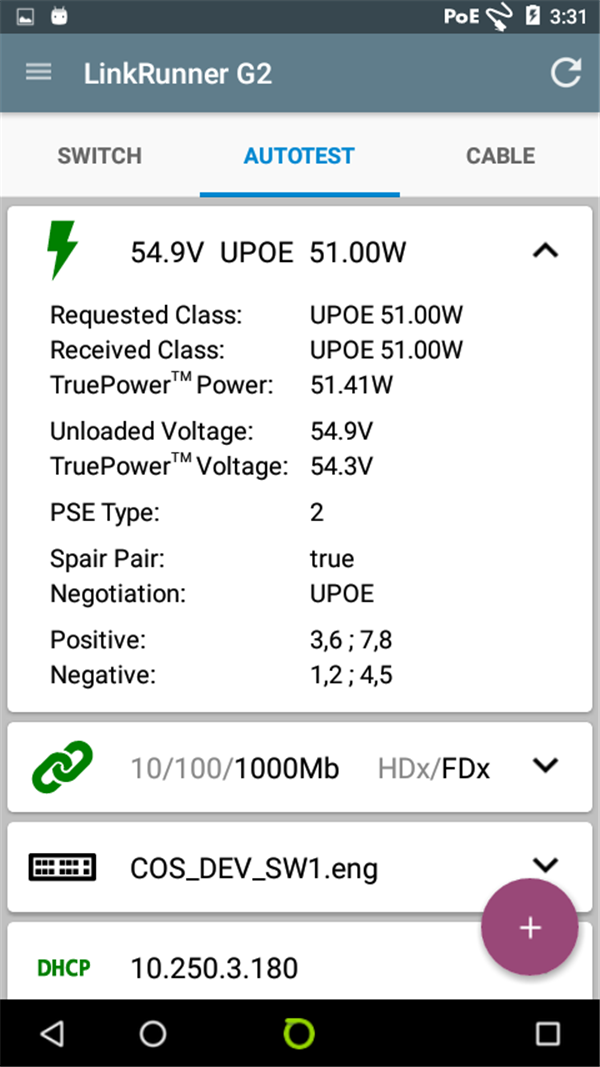The width and height of the screenshot is (600, 1067).
Task: Switch to the SWITCH tab
Action: pyautogui.click(x=100, y=156)
